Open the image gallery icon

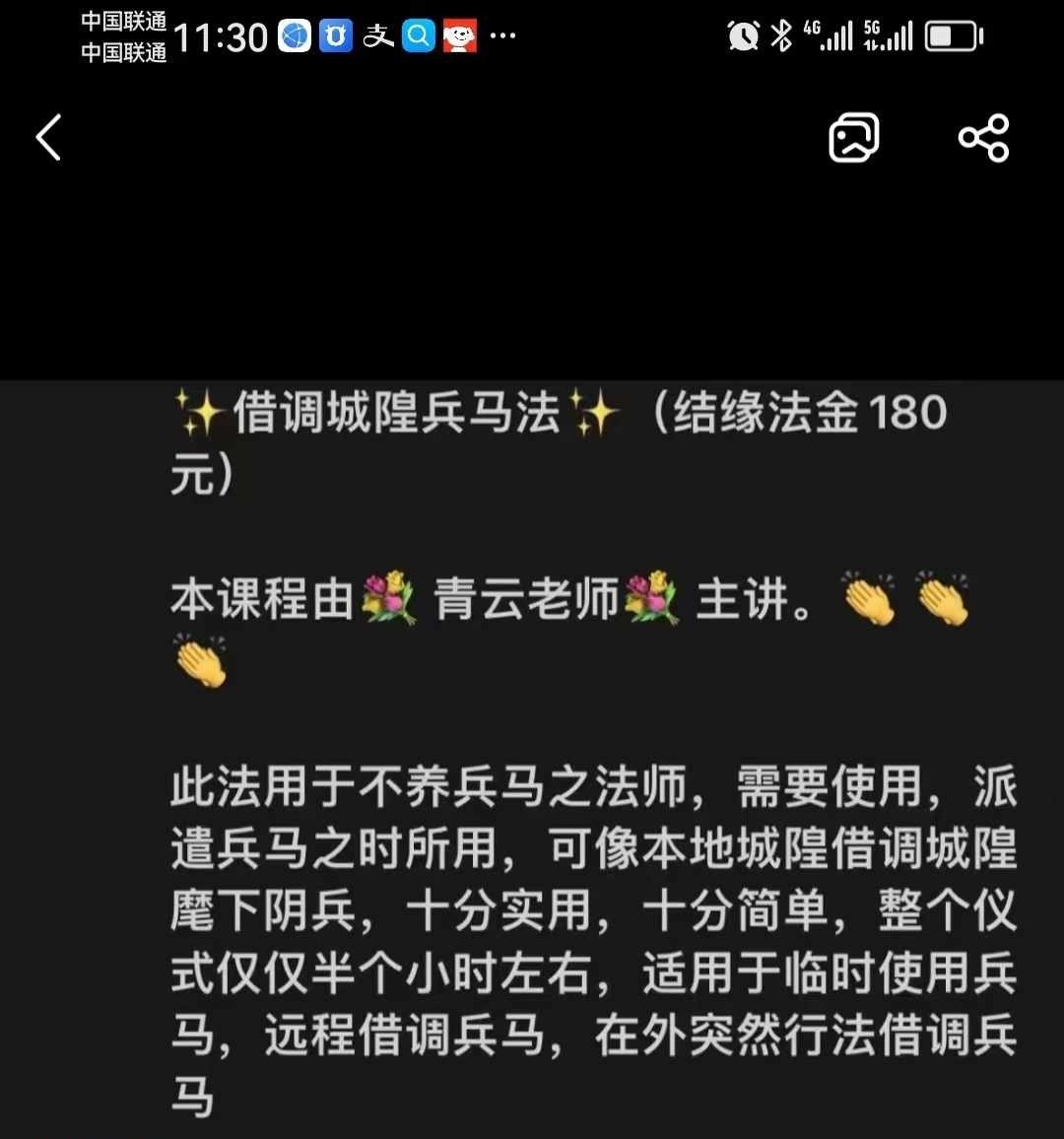click(853, 137)
